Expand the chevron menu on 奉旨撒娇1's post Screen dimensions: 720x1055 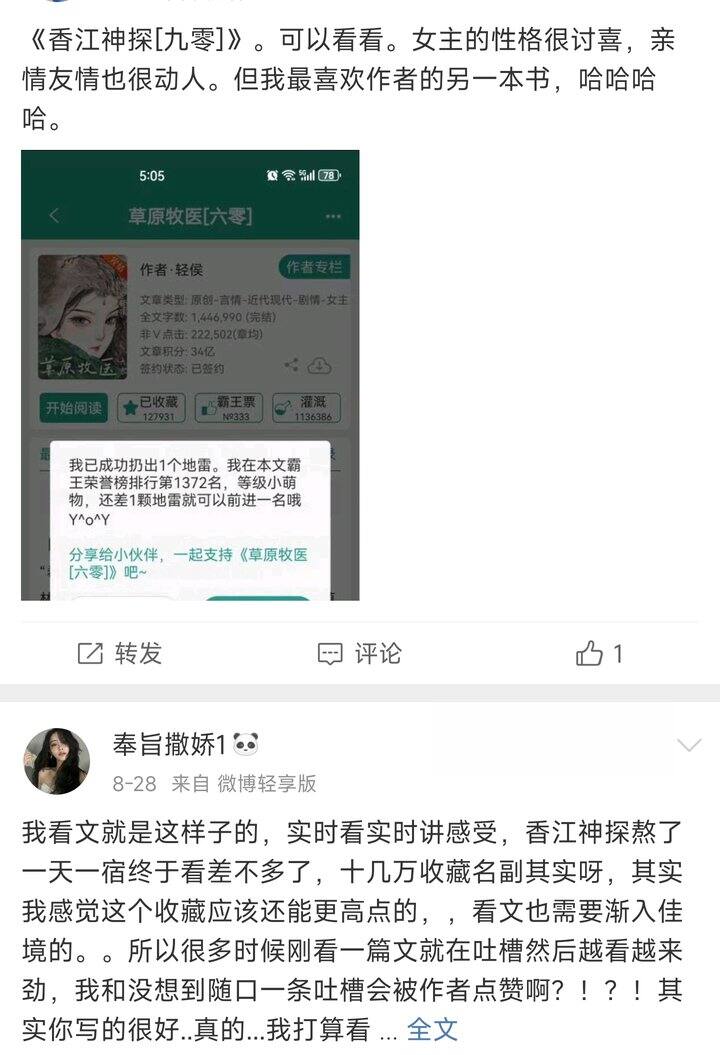(689, 745)
